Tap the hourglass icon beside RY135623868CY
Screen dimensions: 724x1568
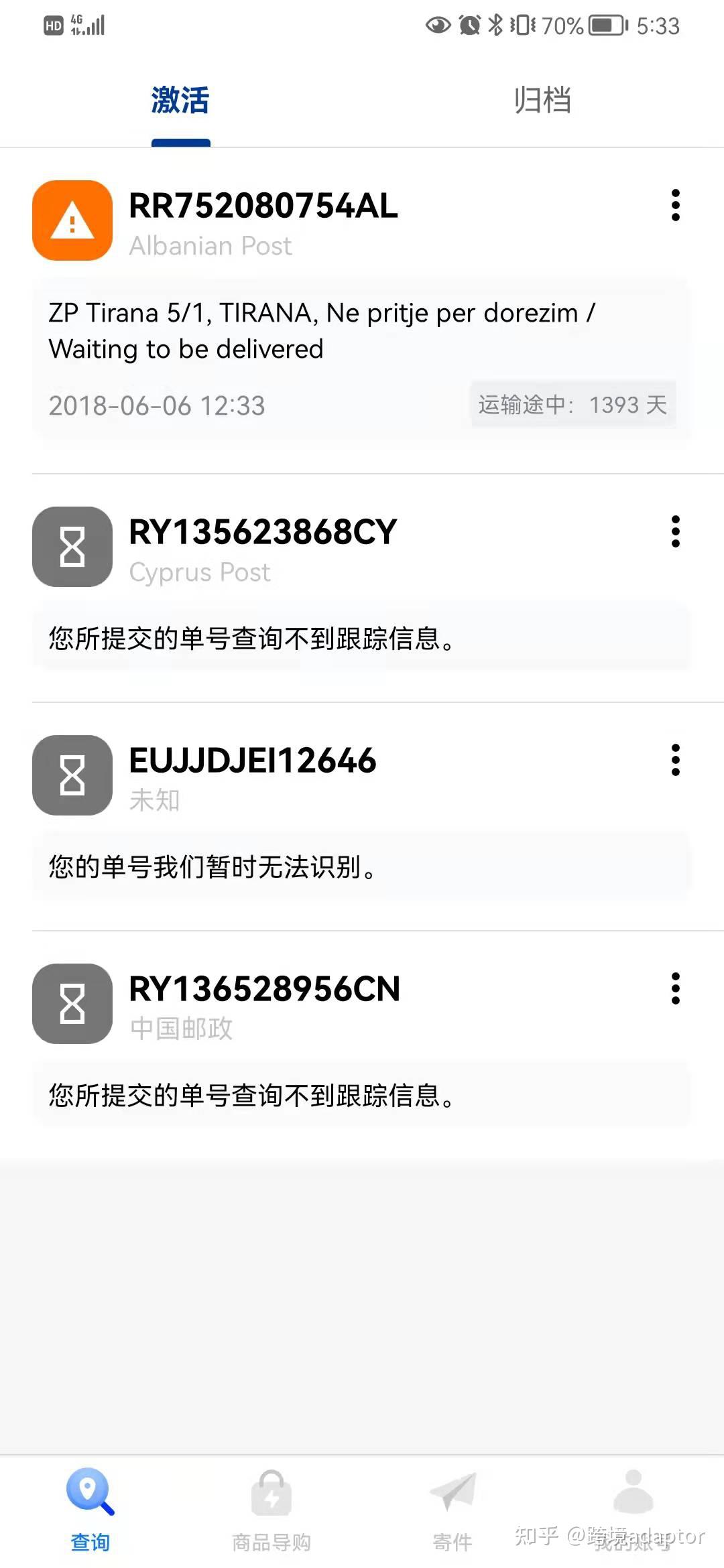pyautogui.click(x=72, y=546)
